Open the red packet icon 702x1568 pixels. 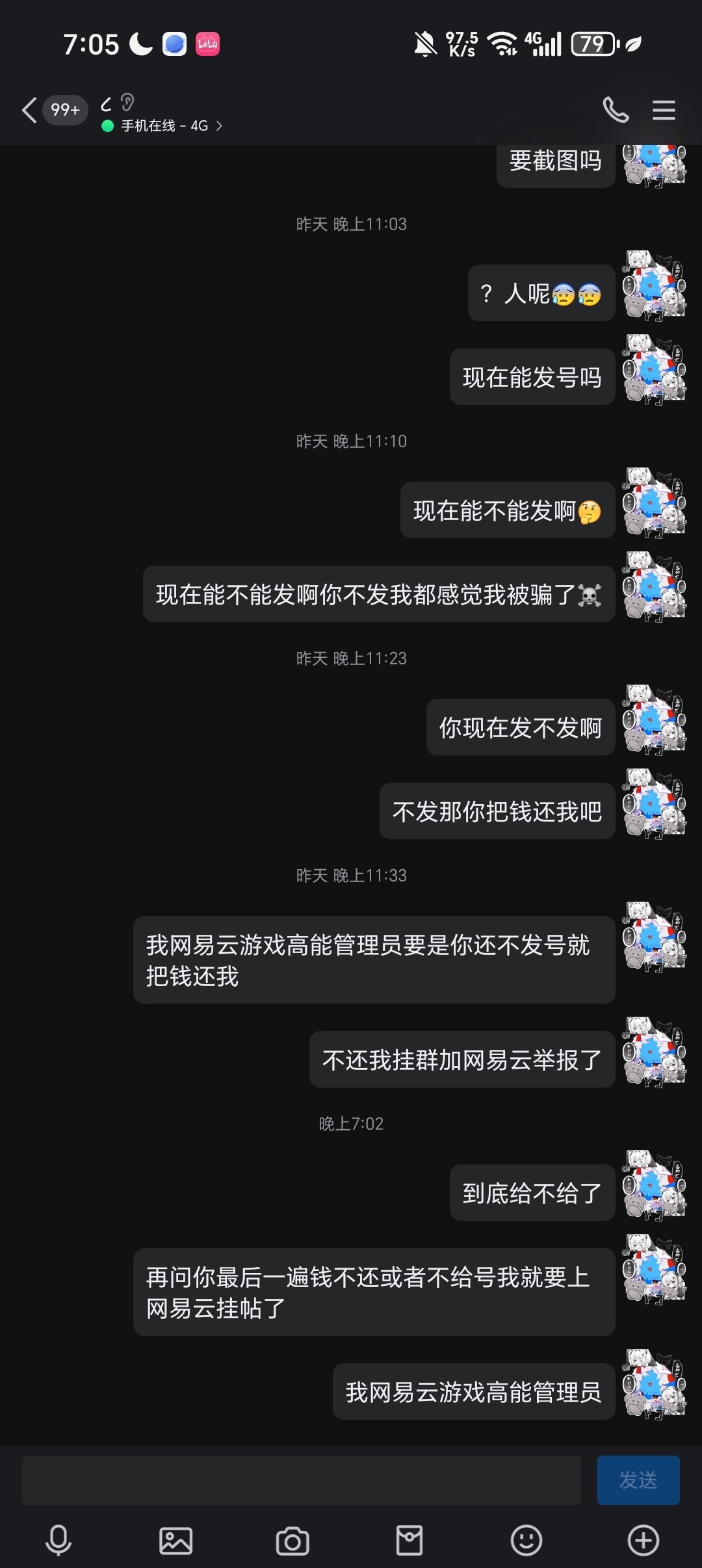[409, 1540]
